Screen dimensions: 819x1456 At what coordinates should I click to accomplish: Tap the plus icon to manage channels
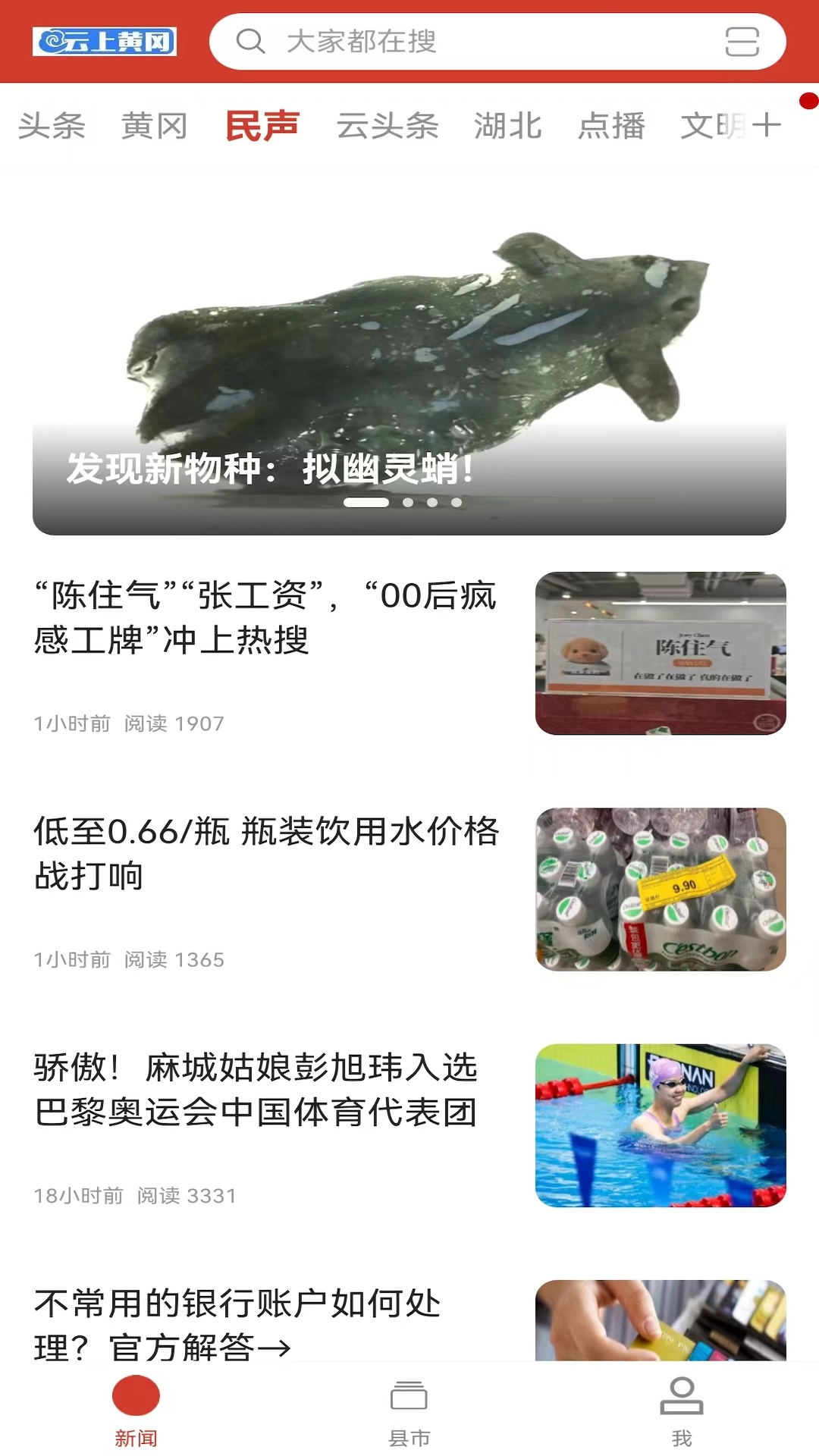coord(767,125)
